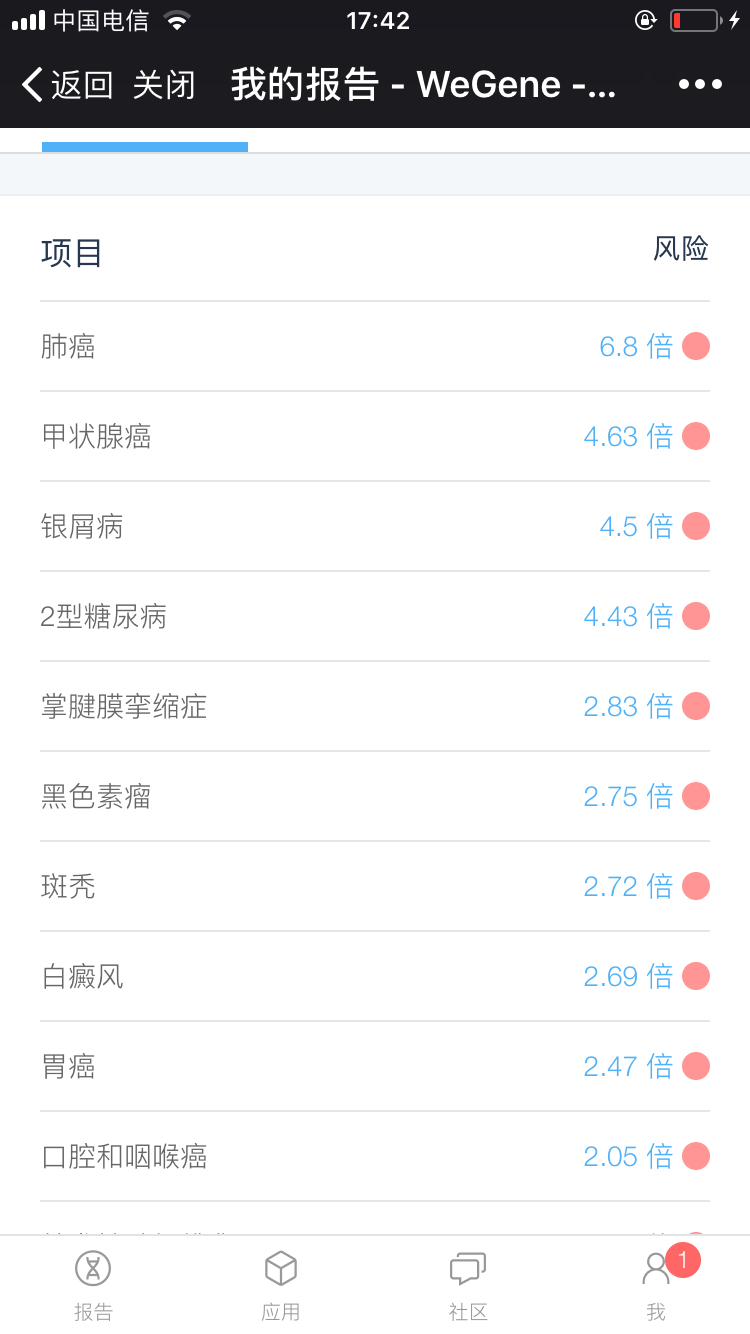750x1334 pixels.
Task: Select the 掌腱膜挛缩症 row
Action: point(375,706)
